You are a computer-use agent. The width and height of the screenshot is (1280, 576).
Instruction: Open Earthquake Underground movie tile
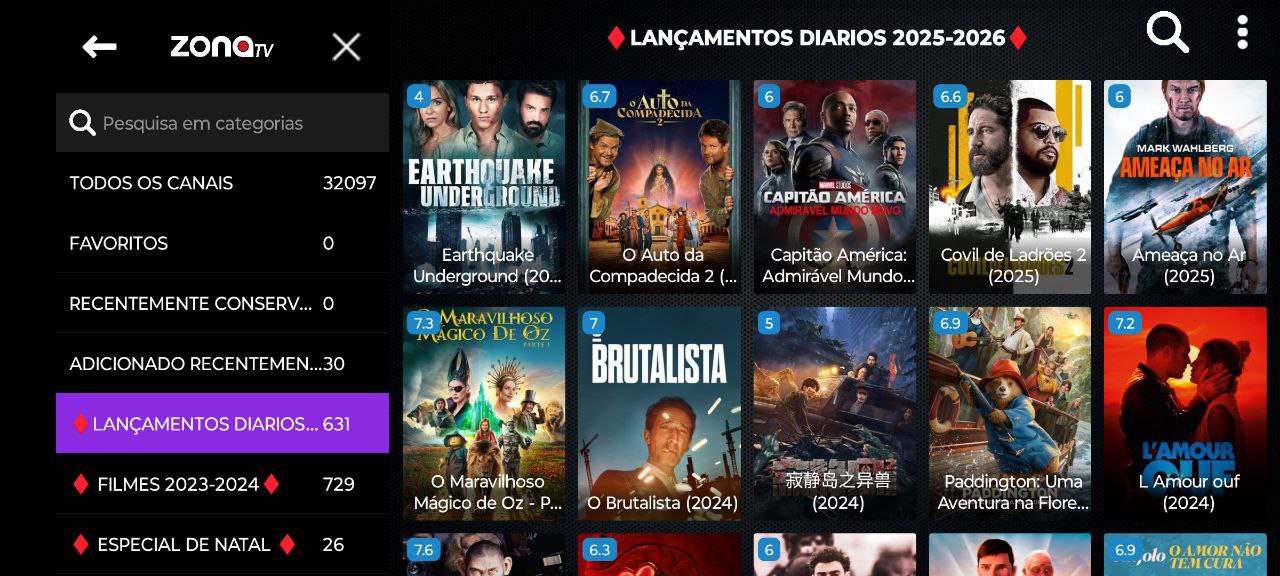(x=484, y=187)
